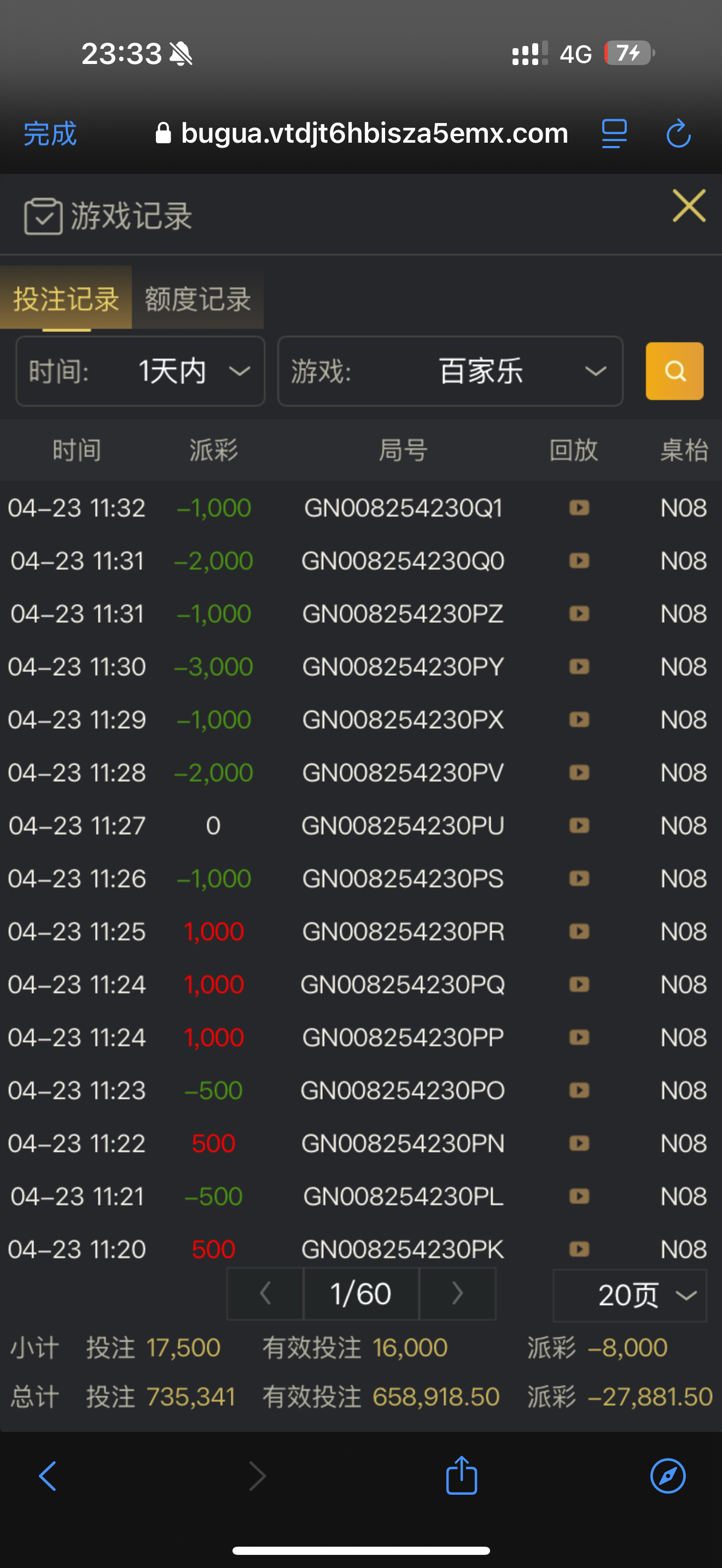
Task: Go back with the browser back arrow
Action: click(48, 1476)
